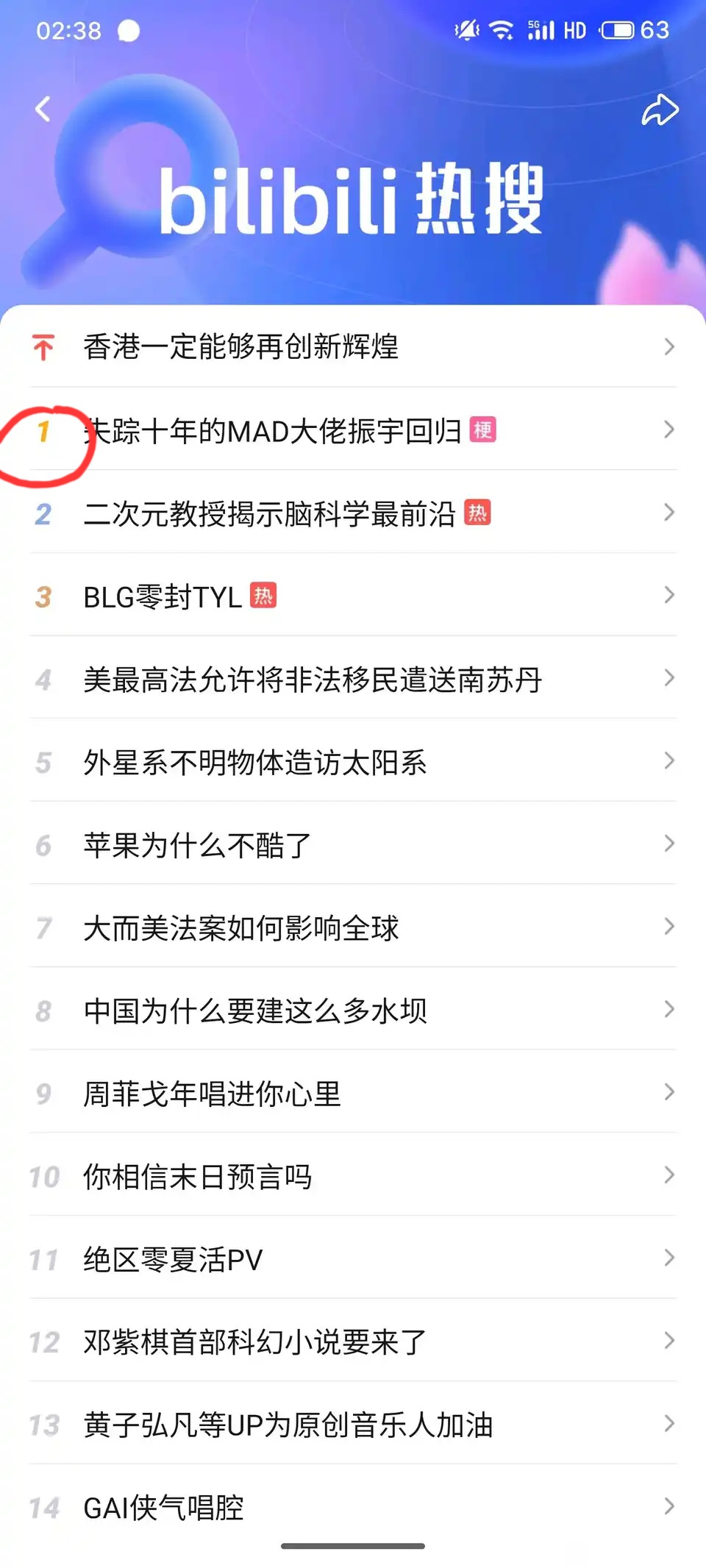Go back using the top-left arrow

pos(43,109)
